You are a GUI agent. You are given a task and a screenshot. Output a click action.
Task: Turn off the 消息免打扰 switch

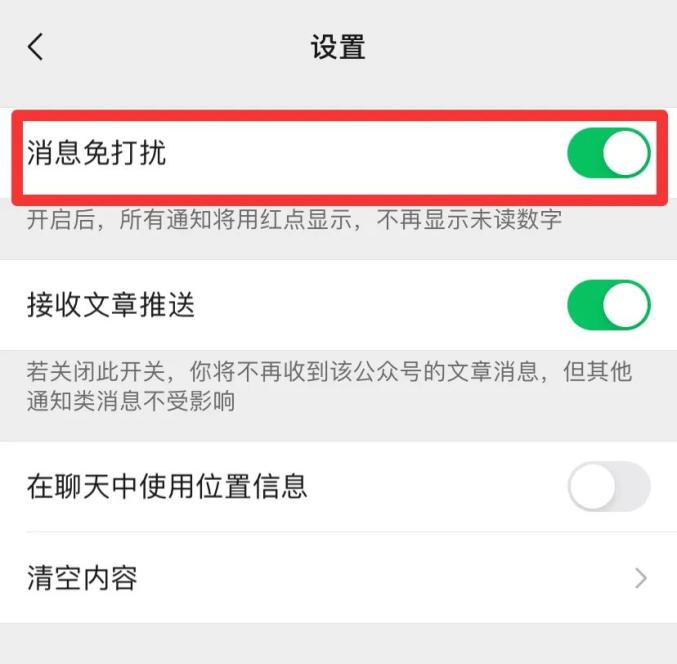[x=608, y=154]
